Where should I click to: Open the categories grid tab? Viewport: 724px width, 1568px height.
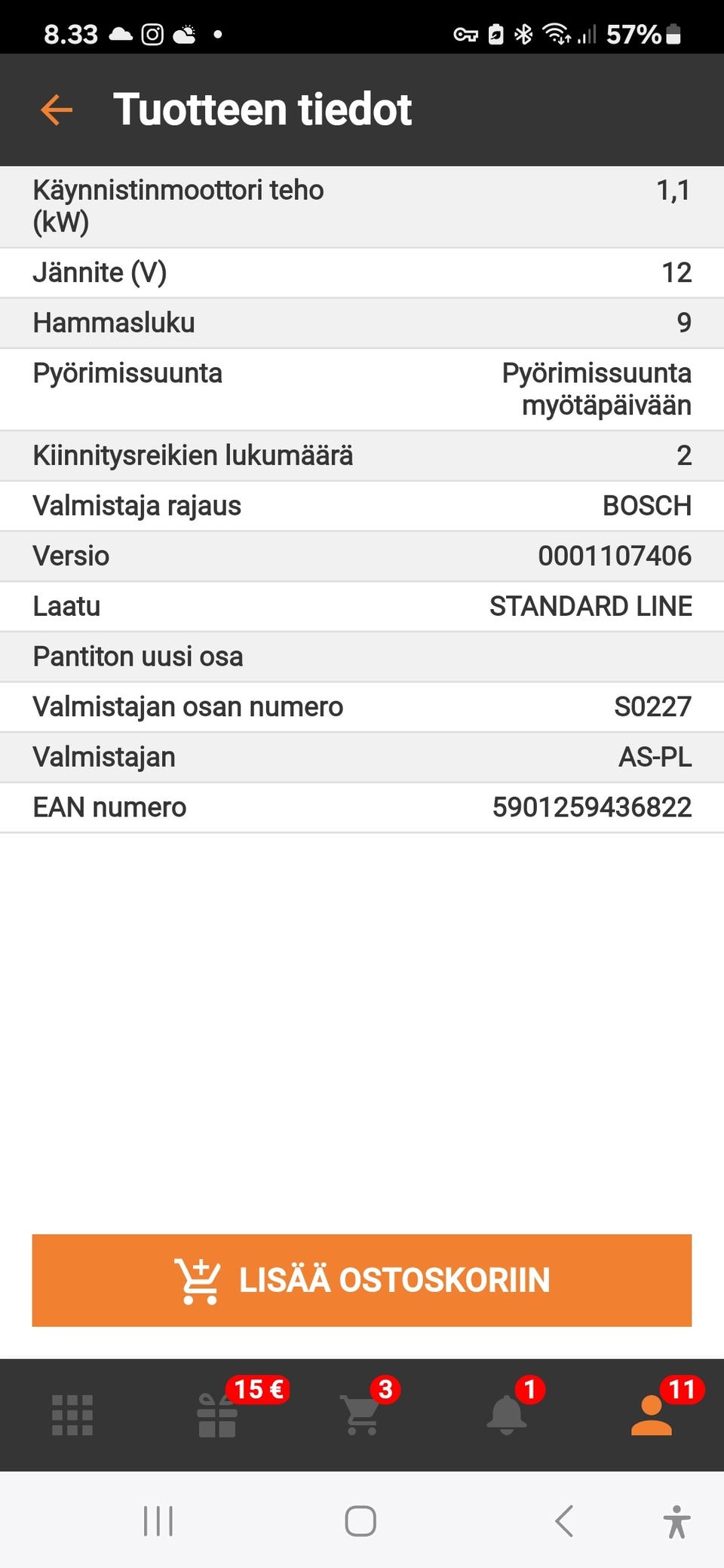(72, 1415)
